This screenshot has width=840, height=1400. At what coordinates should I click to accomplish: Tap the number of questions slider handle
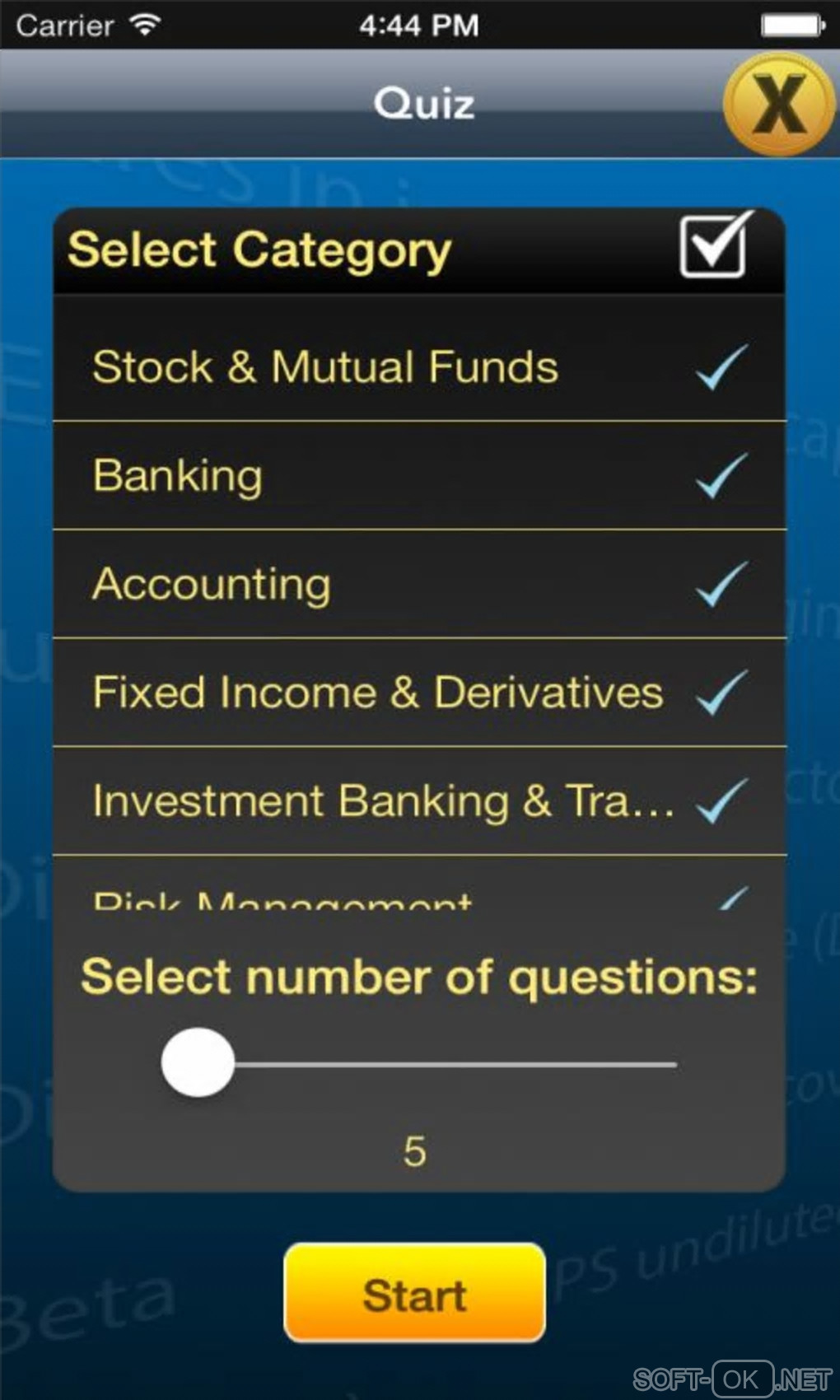pyautogui.click(x=198, y=1063)
